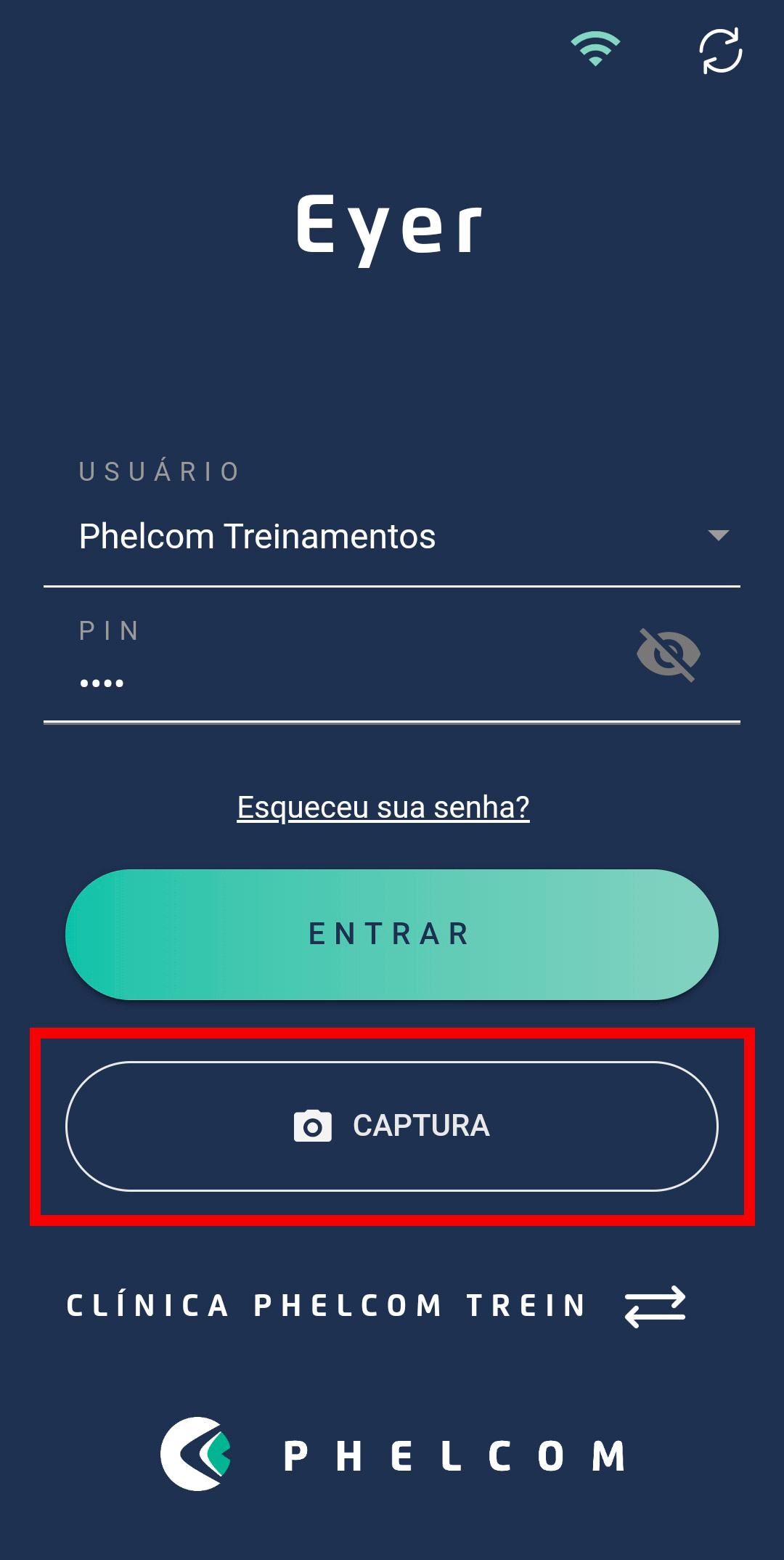Tap the ENTRAR button
Image resolution: width=784 pixels, height=1560 pixels.
pyautogui.click(x=392, y=935)
